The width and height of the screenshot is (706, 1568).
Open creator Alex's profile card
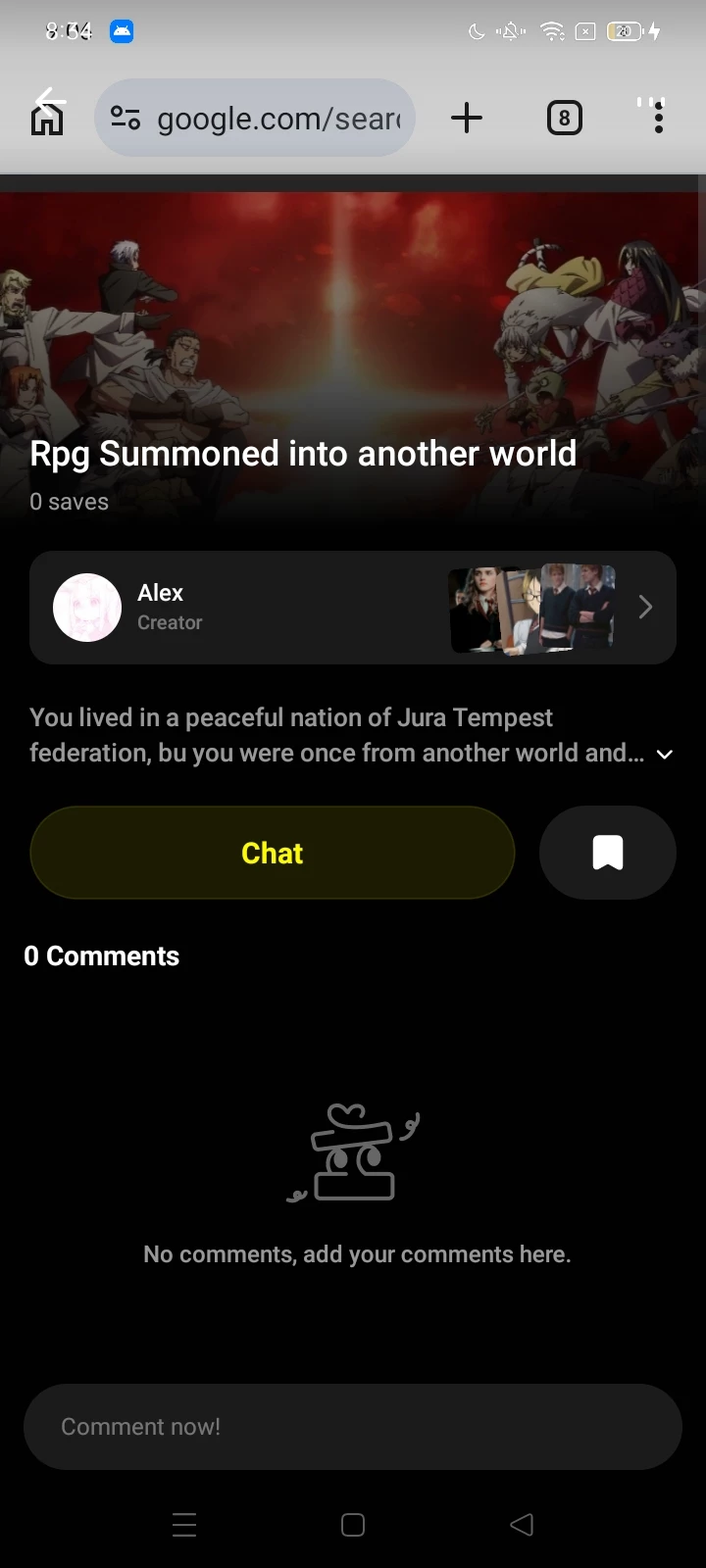353,608
